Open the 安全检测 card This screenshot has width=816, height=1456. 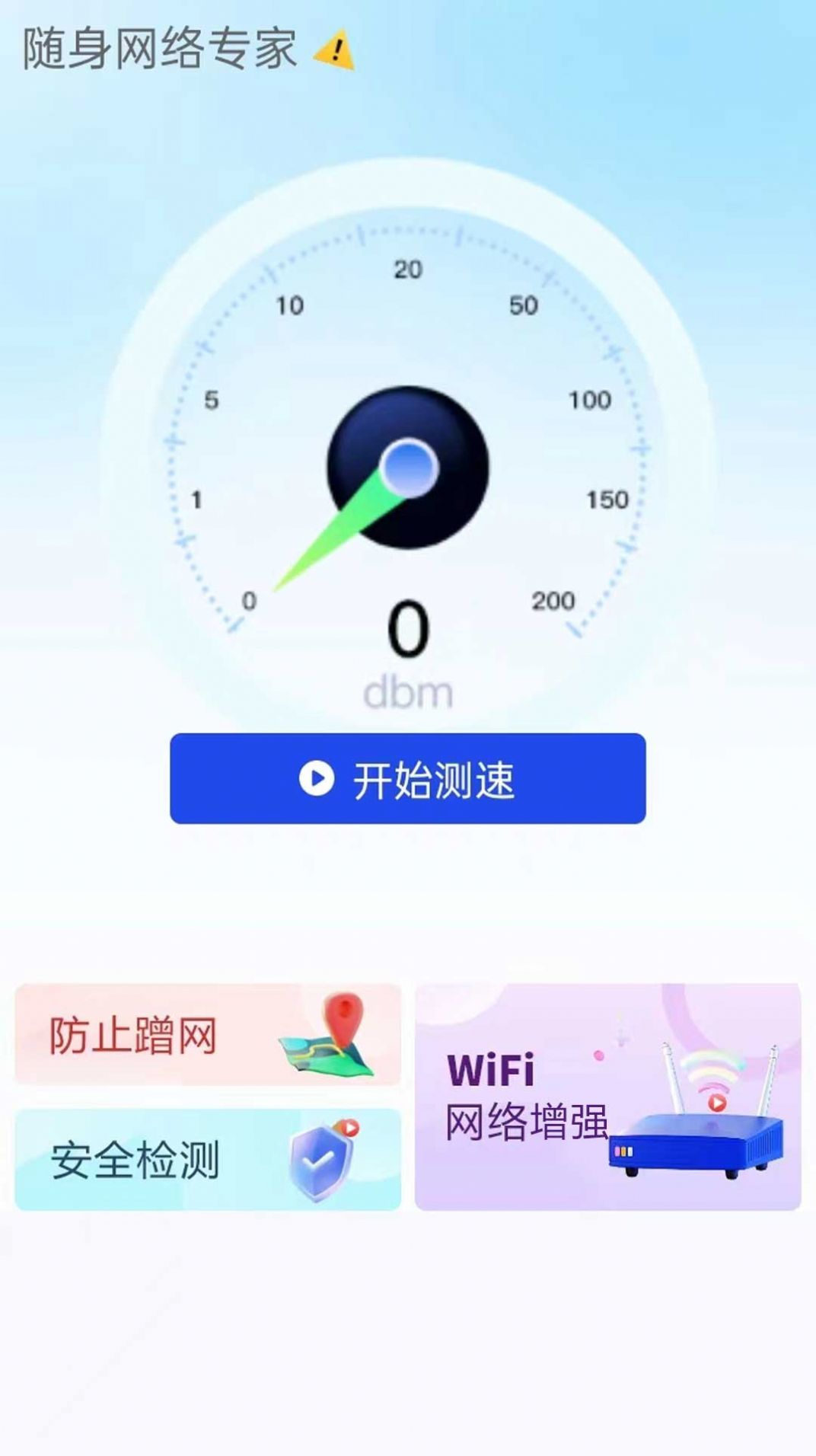point(207,1159)
